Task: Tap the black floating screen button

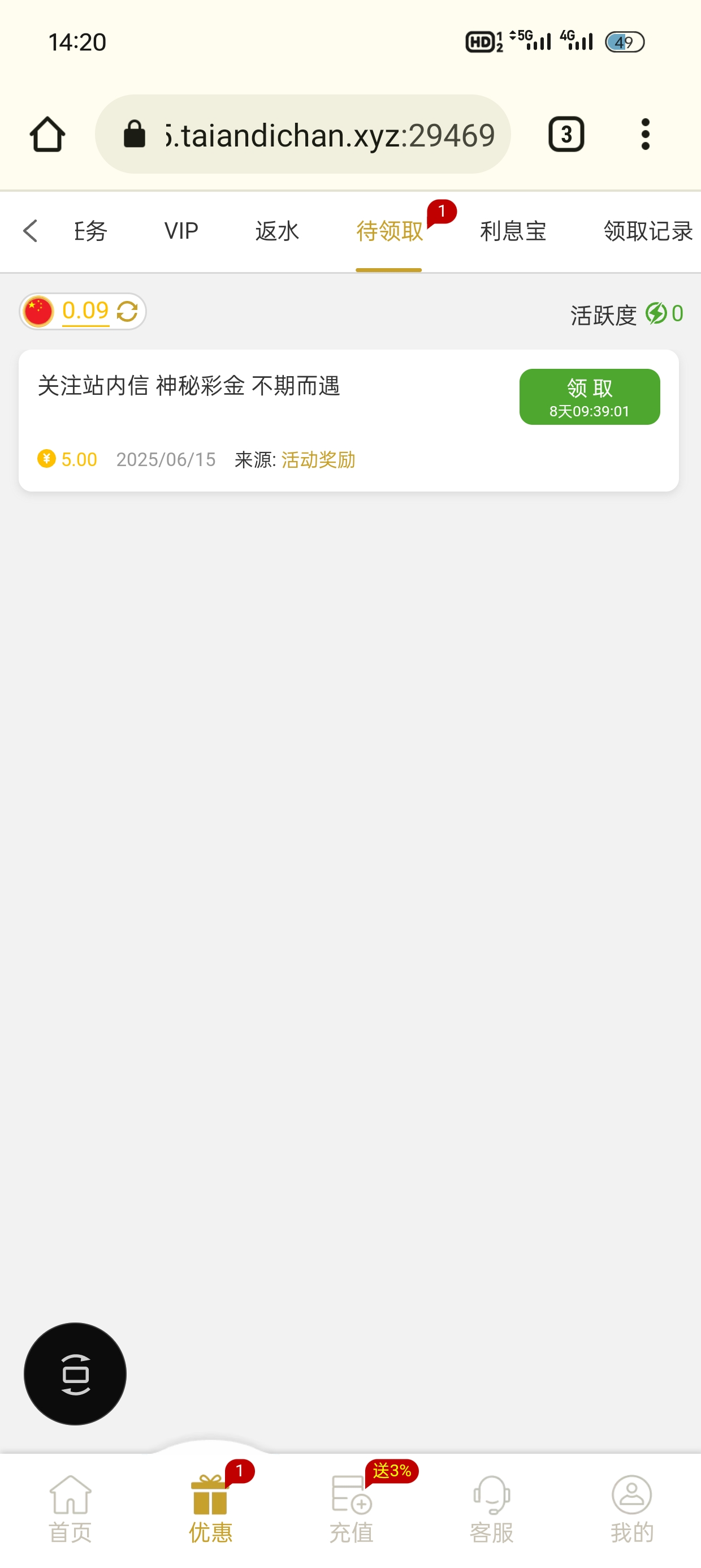Action: coord(75,1374)
